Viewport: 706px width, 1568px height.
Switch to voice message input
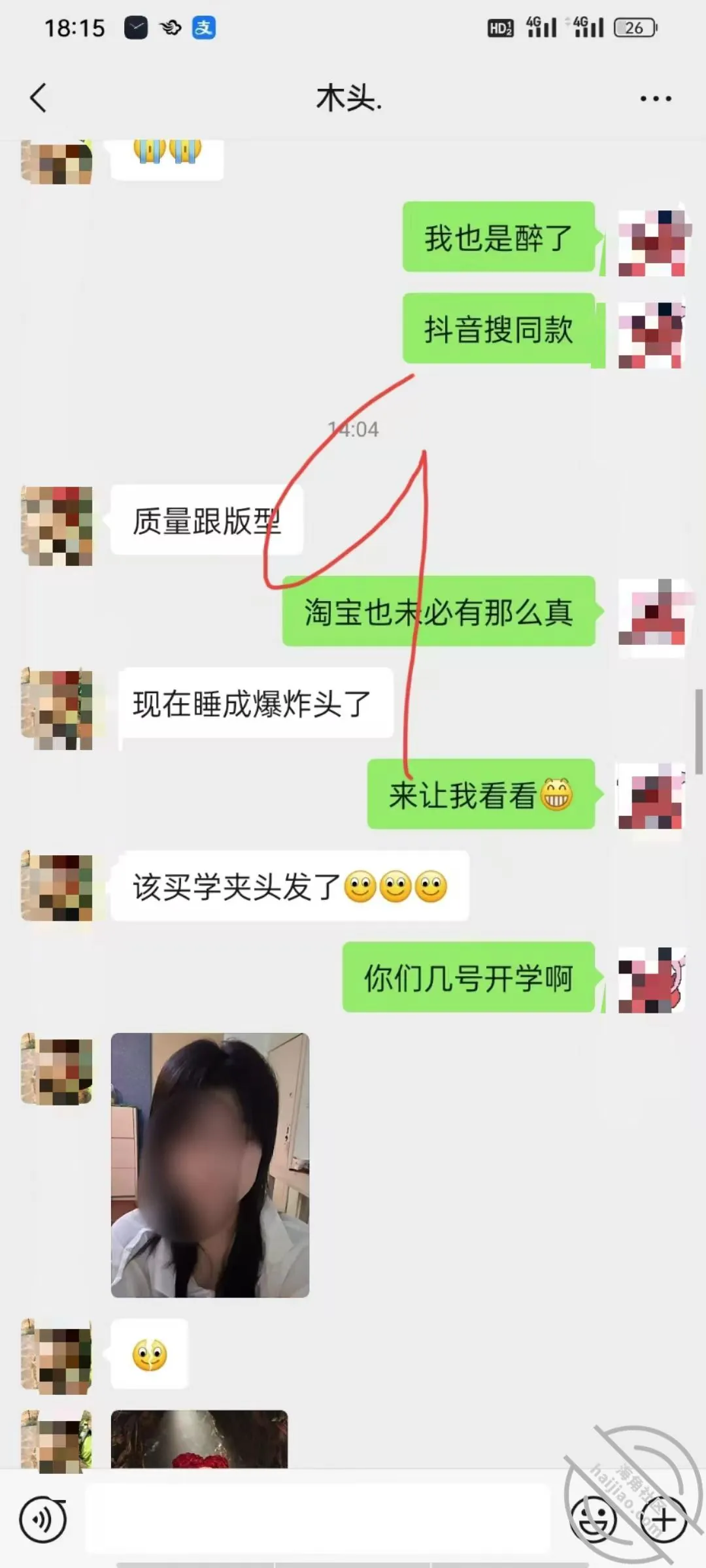click(42, 1520)
